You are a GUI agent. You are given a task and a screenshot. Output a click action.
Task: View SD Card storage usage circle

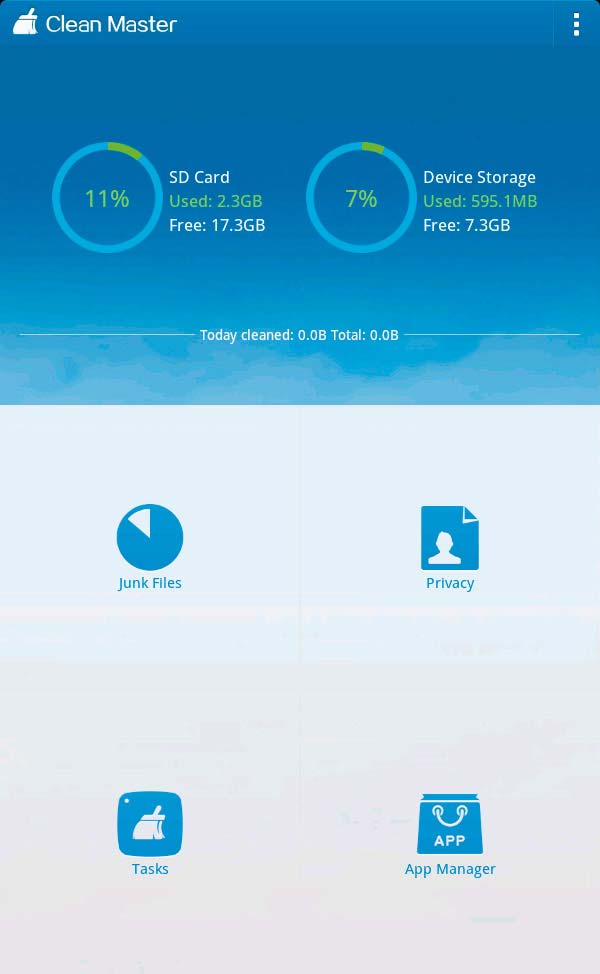click(107, 198)
